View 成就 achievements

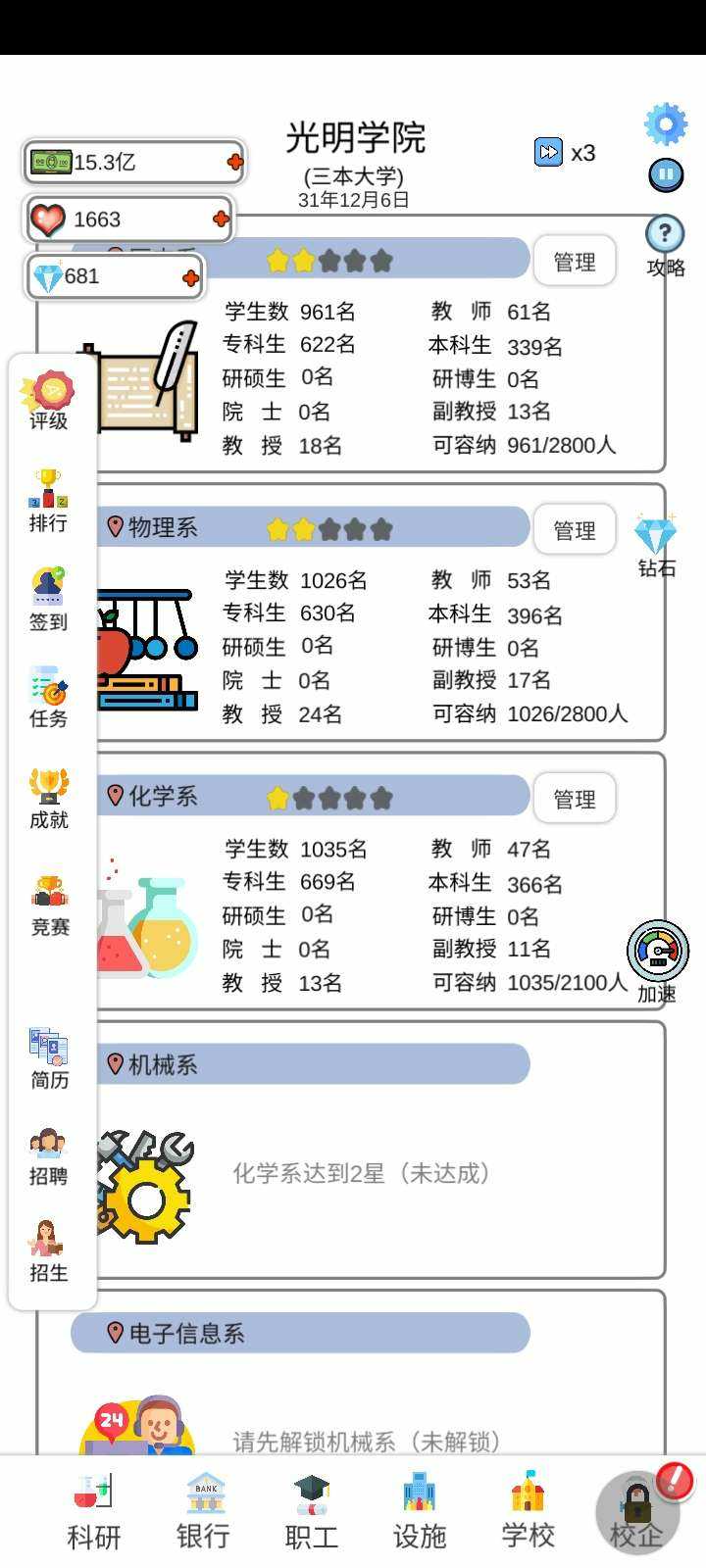coord(49,798)
